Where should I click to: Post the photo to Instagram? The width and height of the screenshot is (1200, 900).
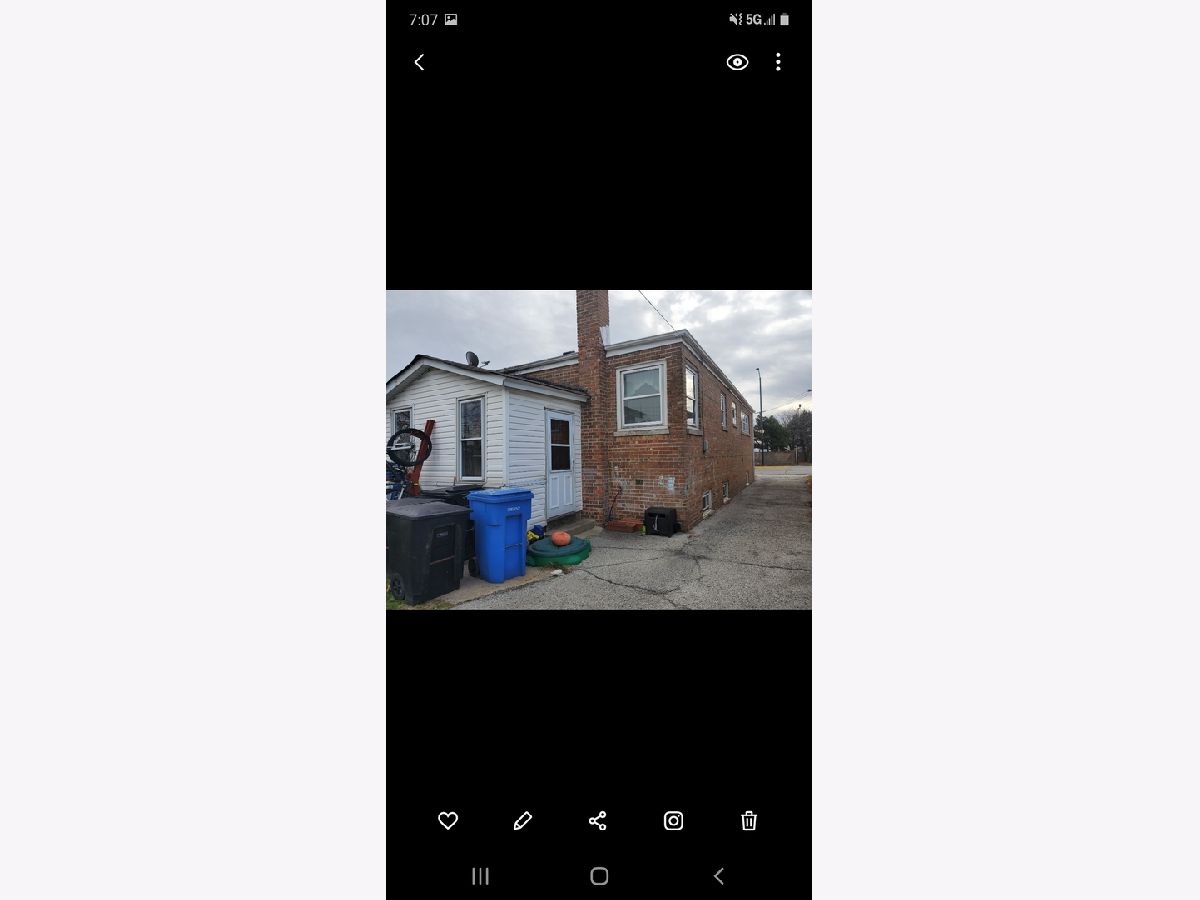tap(674, 821)
